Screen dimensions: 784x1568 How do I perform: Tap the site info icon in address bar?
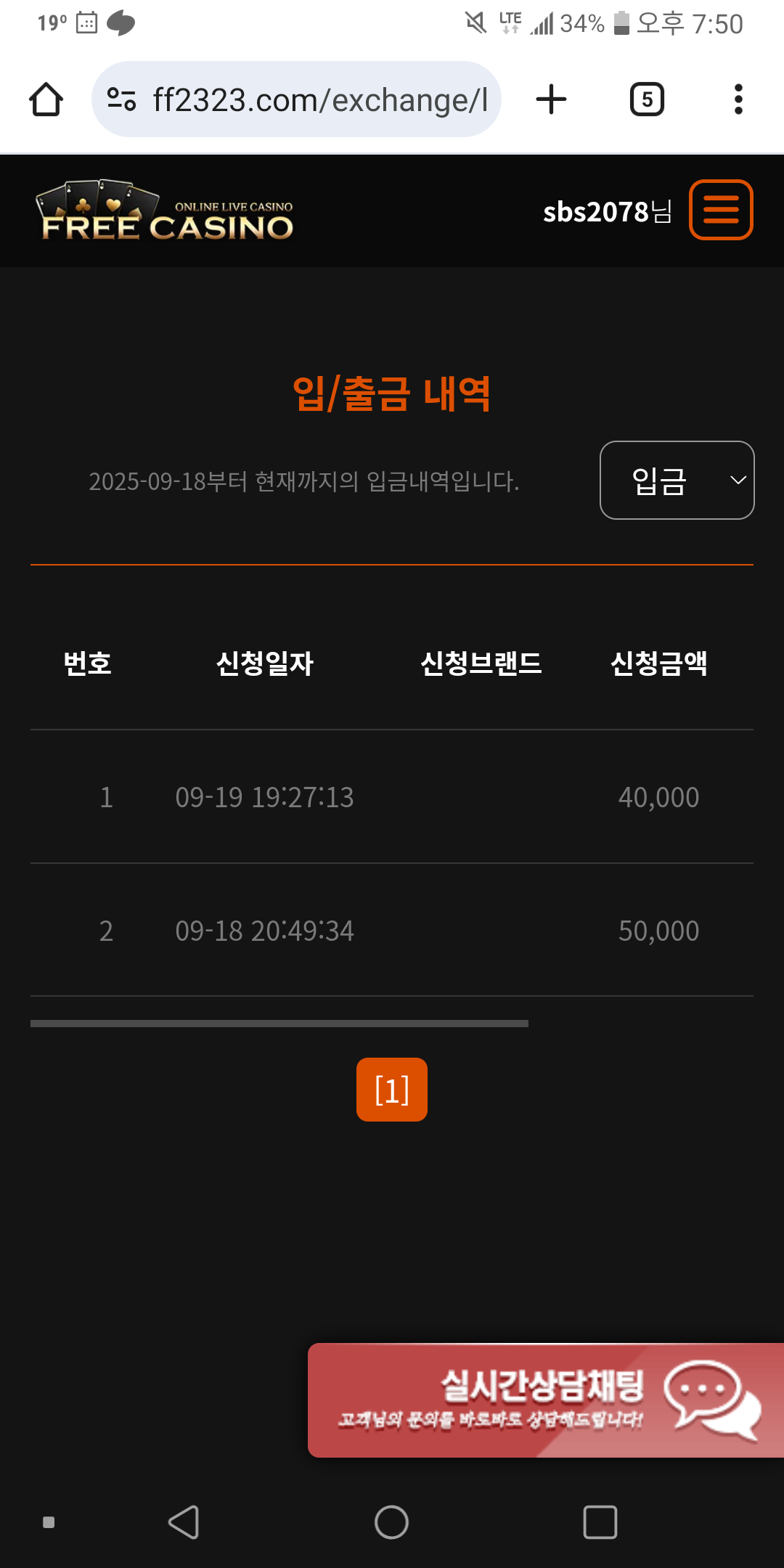(121, 99)
